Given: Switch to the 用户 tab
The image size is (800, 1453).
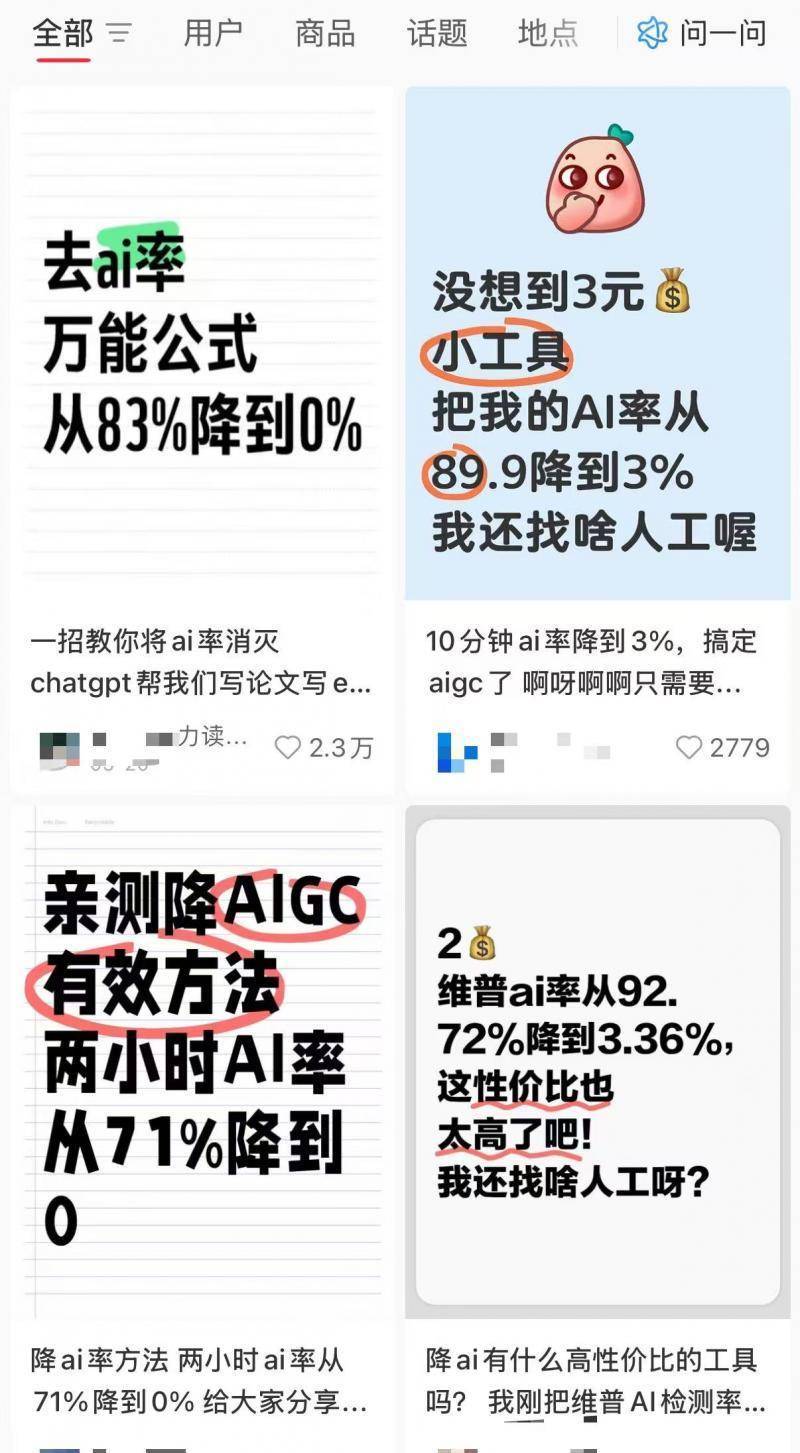Looking at the screenshot, I should pyautogui.click(x=213, y=34).
